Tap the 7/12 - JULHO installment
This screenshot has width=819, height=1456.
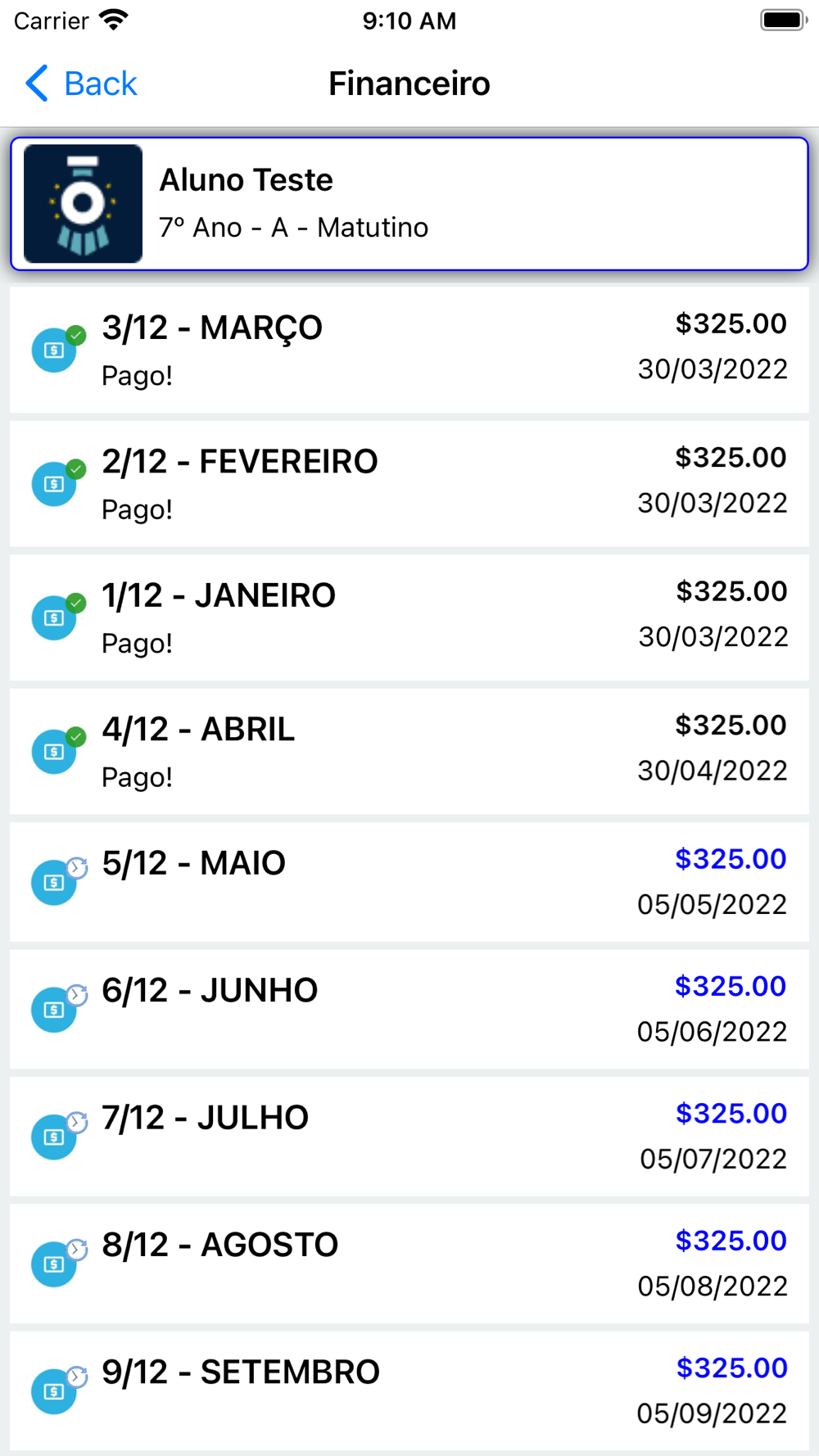[x=409, y=1137]
